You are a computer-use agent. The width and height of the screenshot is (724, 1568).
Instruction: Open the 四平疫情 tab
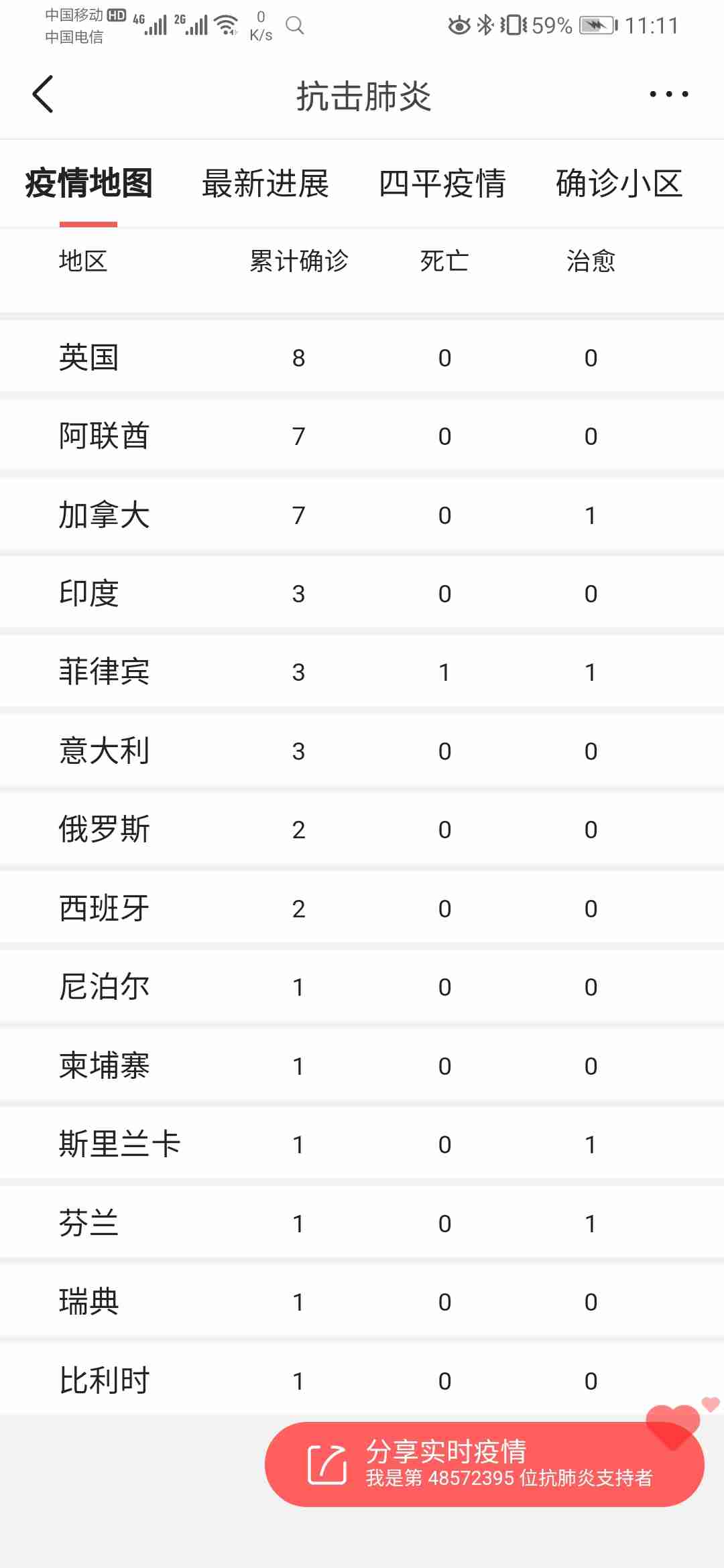click(x=442, y=184)
